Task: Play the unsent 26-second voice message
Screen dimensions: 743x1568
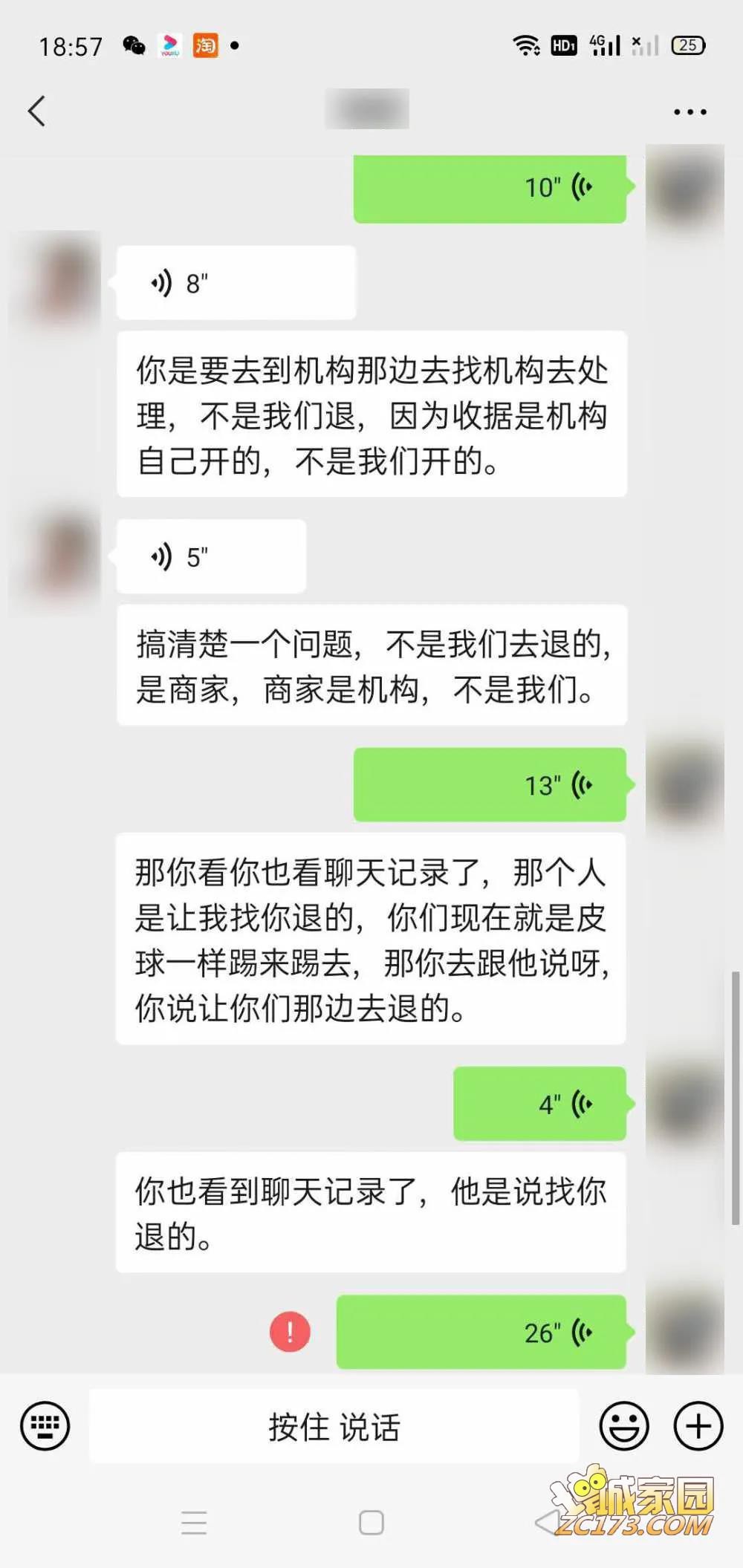Action: pos(481,1333)
